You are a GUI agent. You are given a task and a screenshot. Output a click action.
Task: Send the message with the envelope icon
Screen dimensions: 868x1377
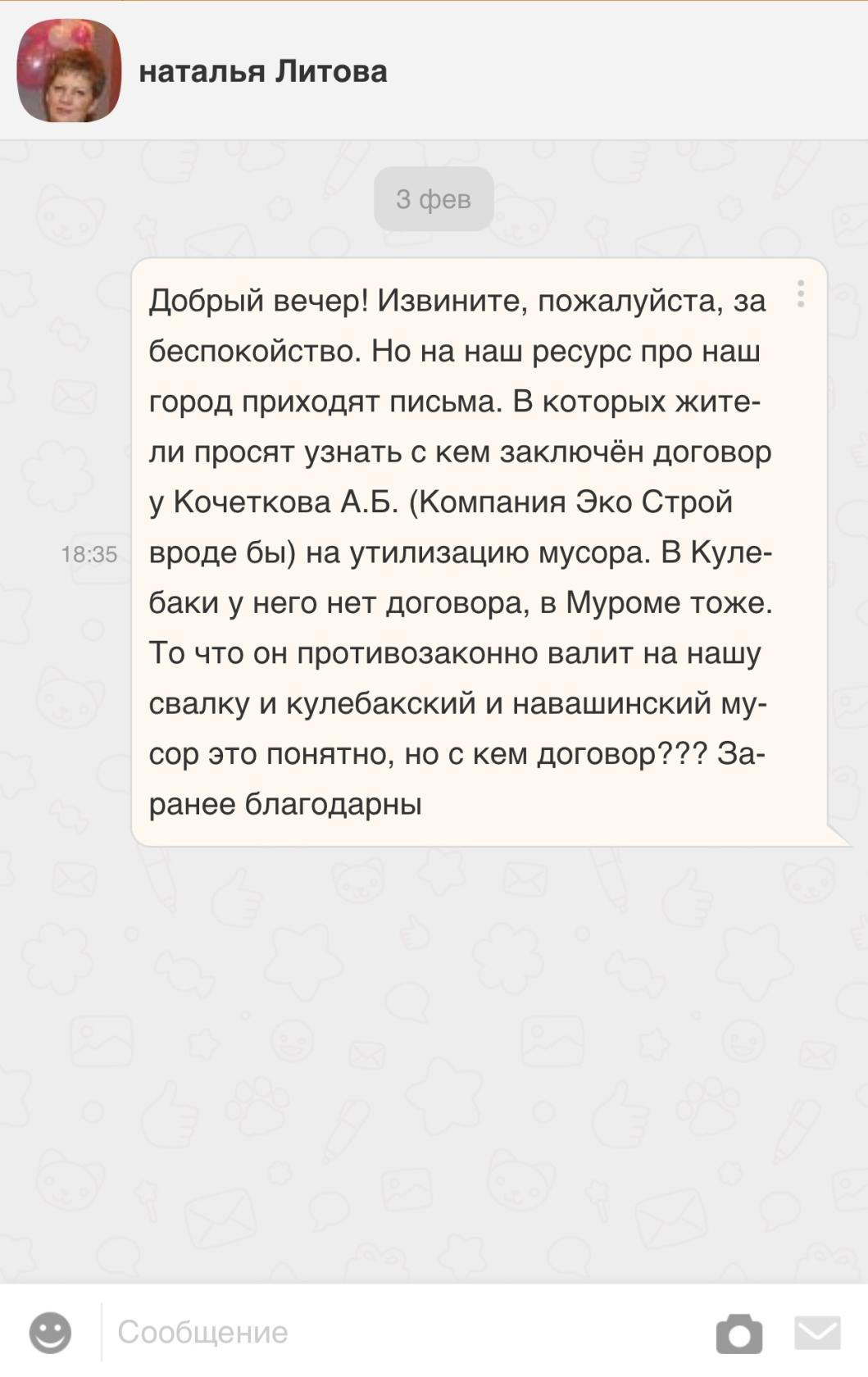[817, 1333]
